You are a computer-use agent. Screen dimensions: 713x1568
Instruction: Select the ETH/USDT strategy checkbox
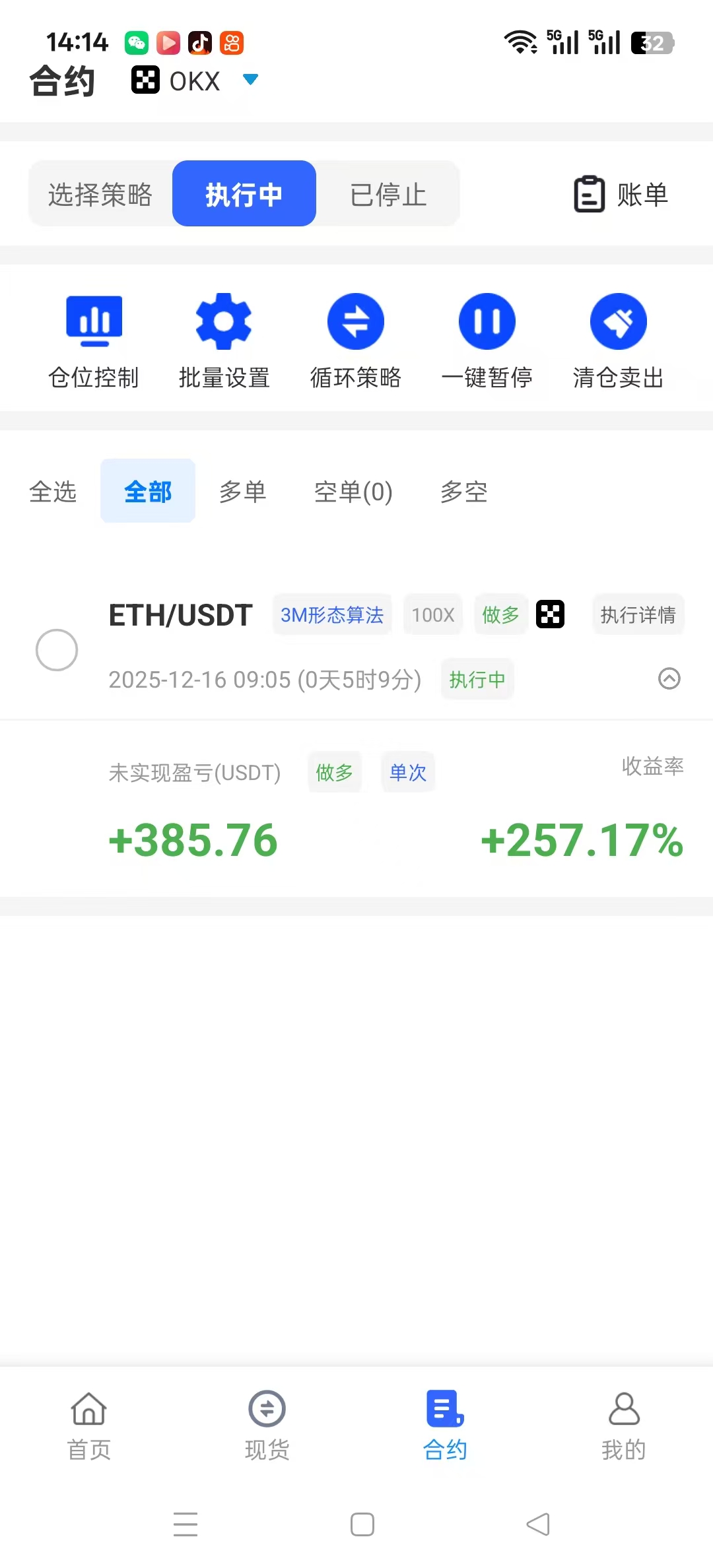57,649
